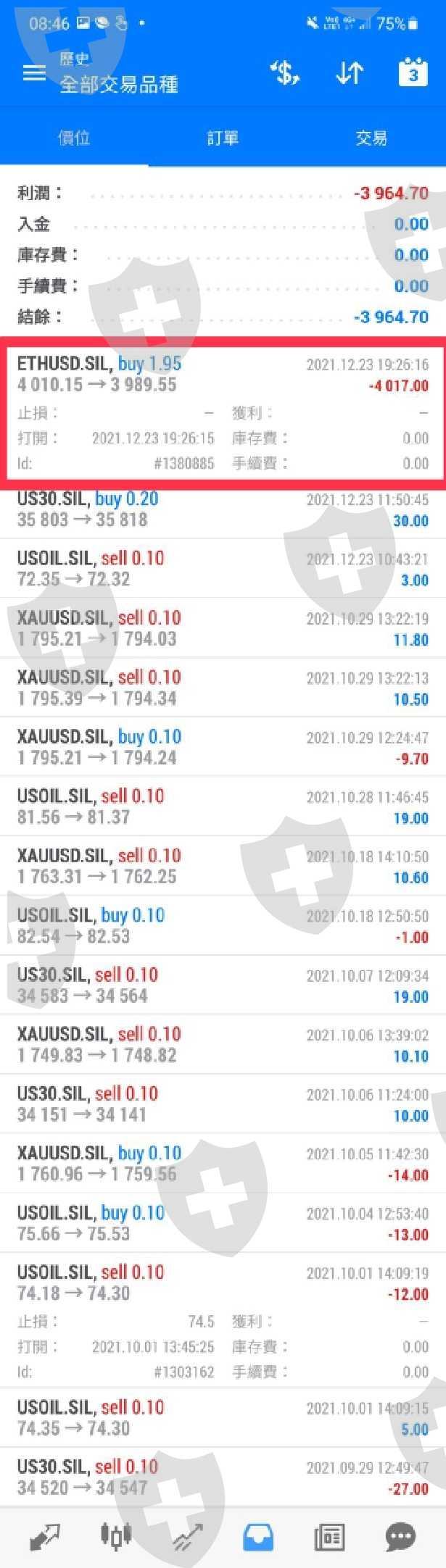Open the news tab in bottom bar
446x1568 pixels.
[329, 1536]
